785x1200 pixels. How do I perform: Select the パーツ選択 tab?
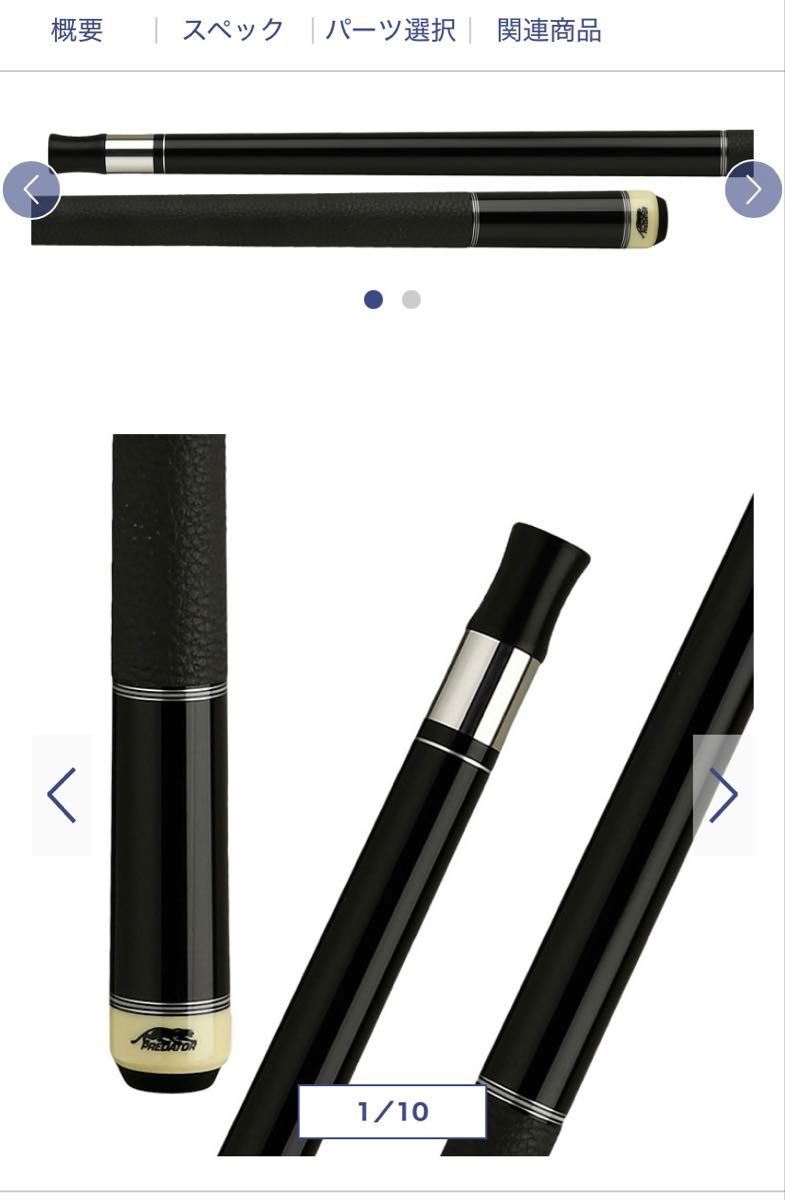pyautogui.click(x=390, y=30)
